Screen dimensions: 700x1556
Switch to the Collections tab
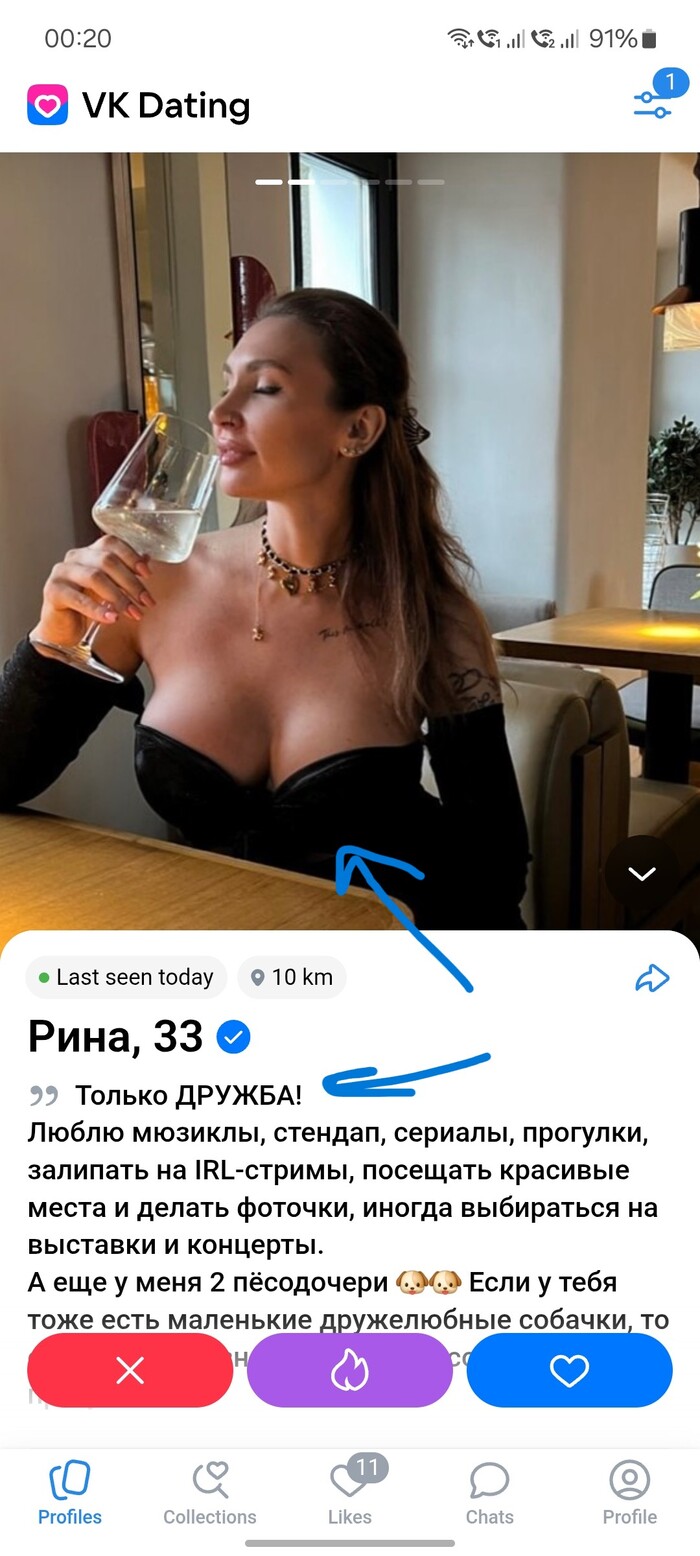(210, 1493)
